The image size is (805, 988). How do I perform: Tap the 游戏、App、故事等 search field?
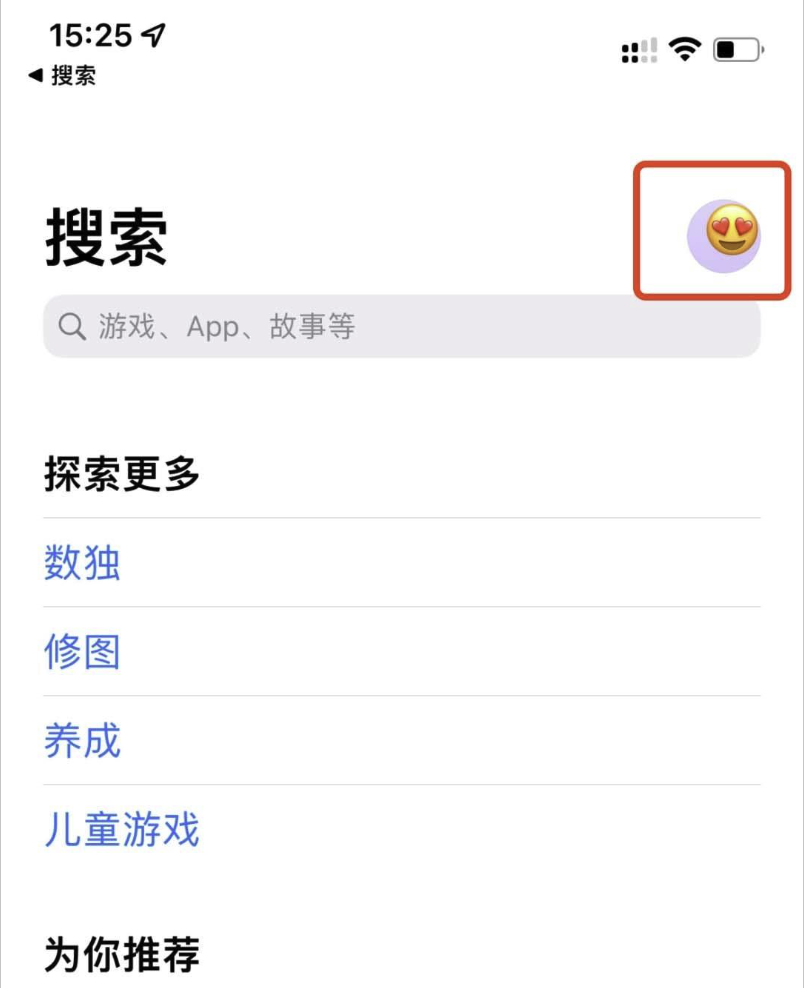click(400, 326)
